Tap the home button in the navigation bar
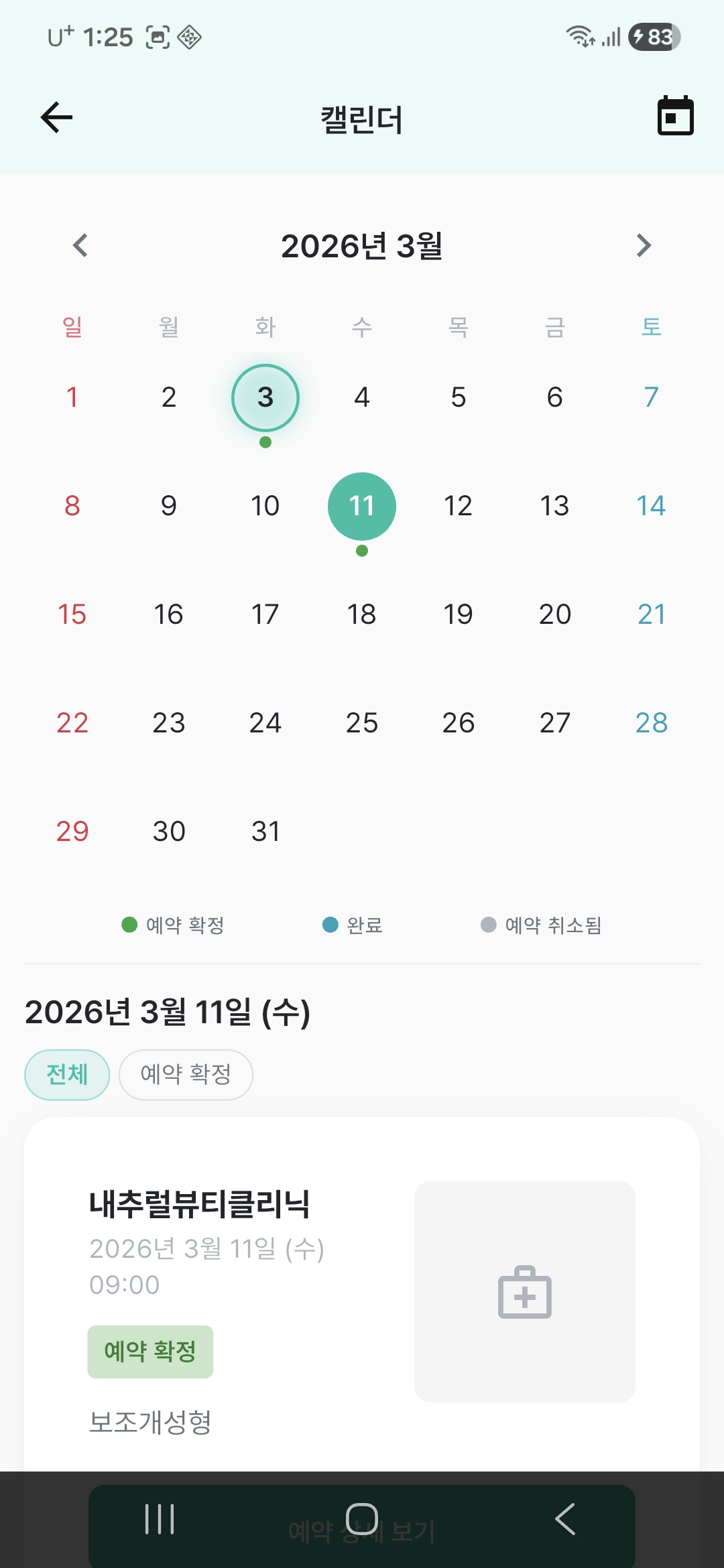 362,1520
